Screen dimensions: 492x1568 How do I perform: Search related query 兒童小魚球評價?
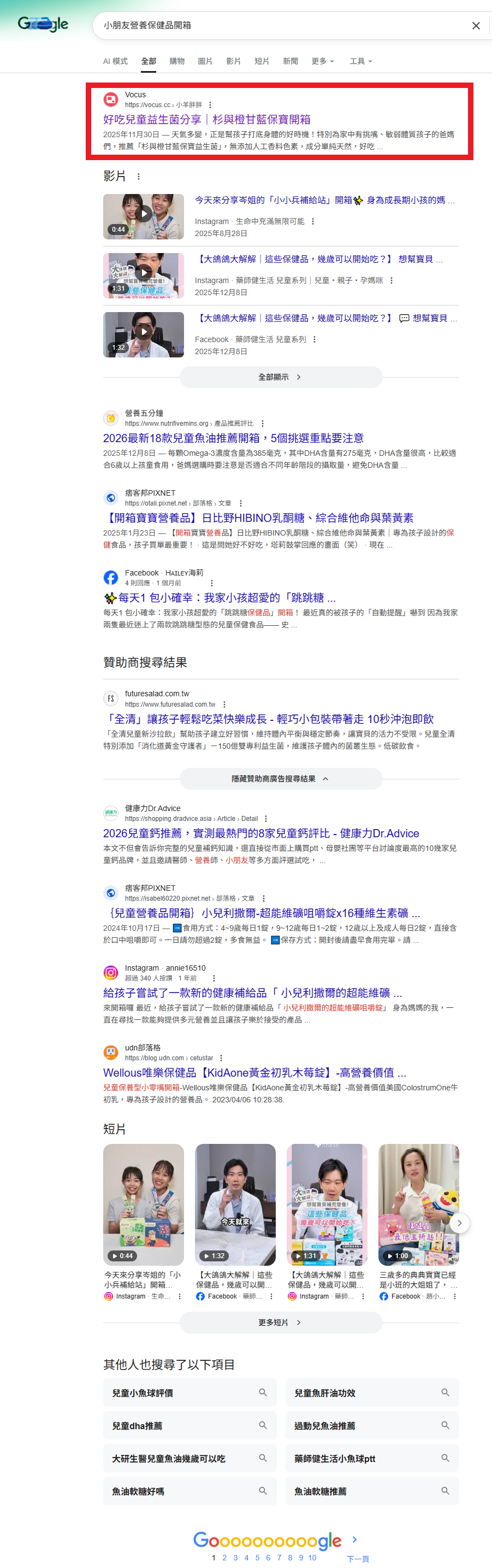(x=189, y=1393)
